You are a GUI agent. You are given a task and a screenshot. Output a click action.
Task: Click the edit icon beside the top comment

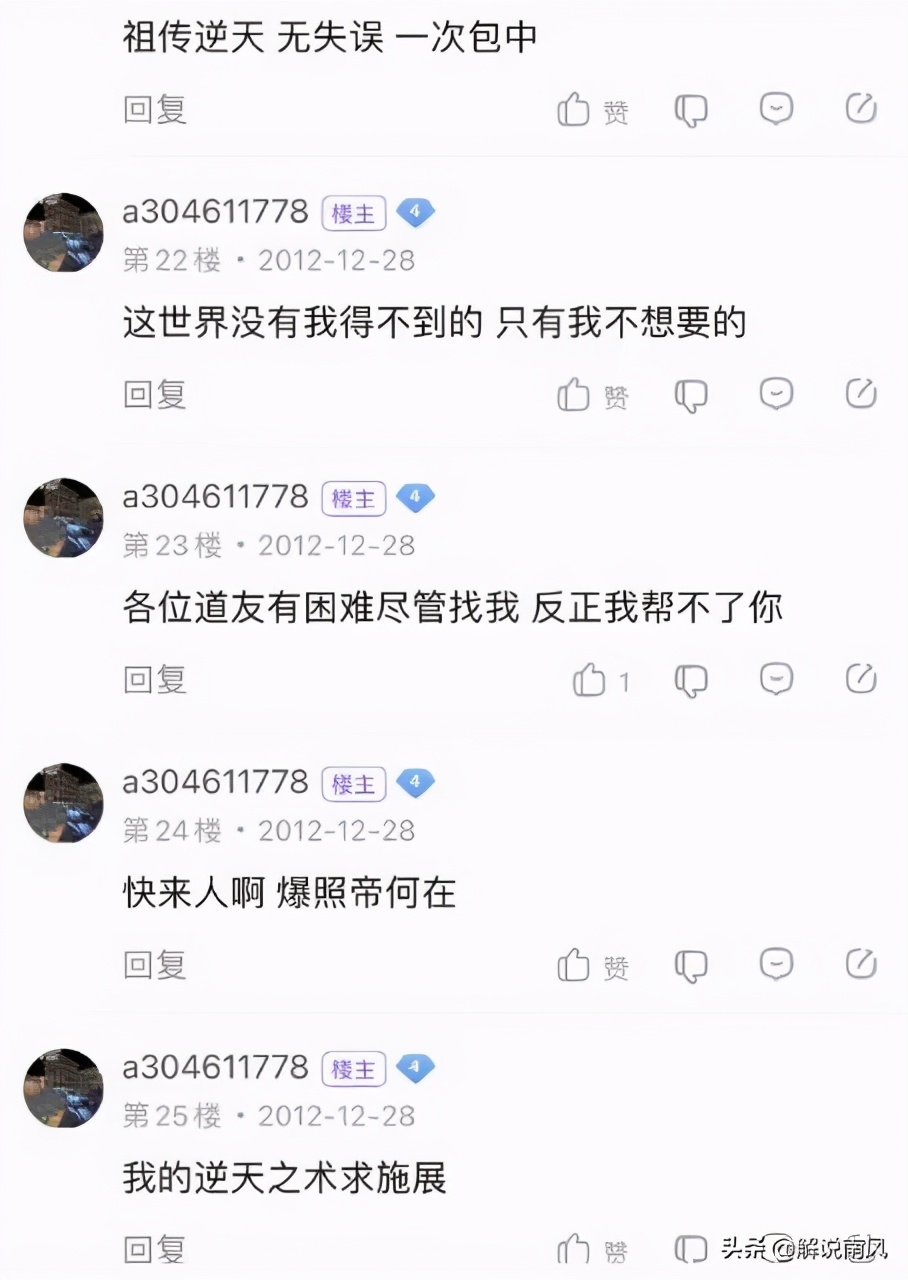coord(861,108)
